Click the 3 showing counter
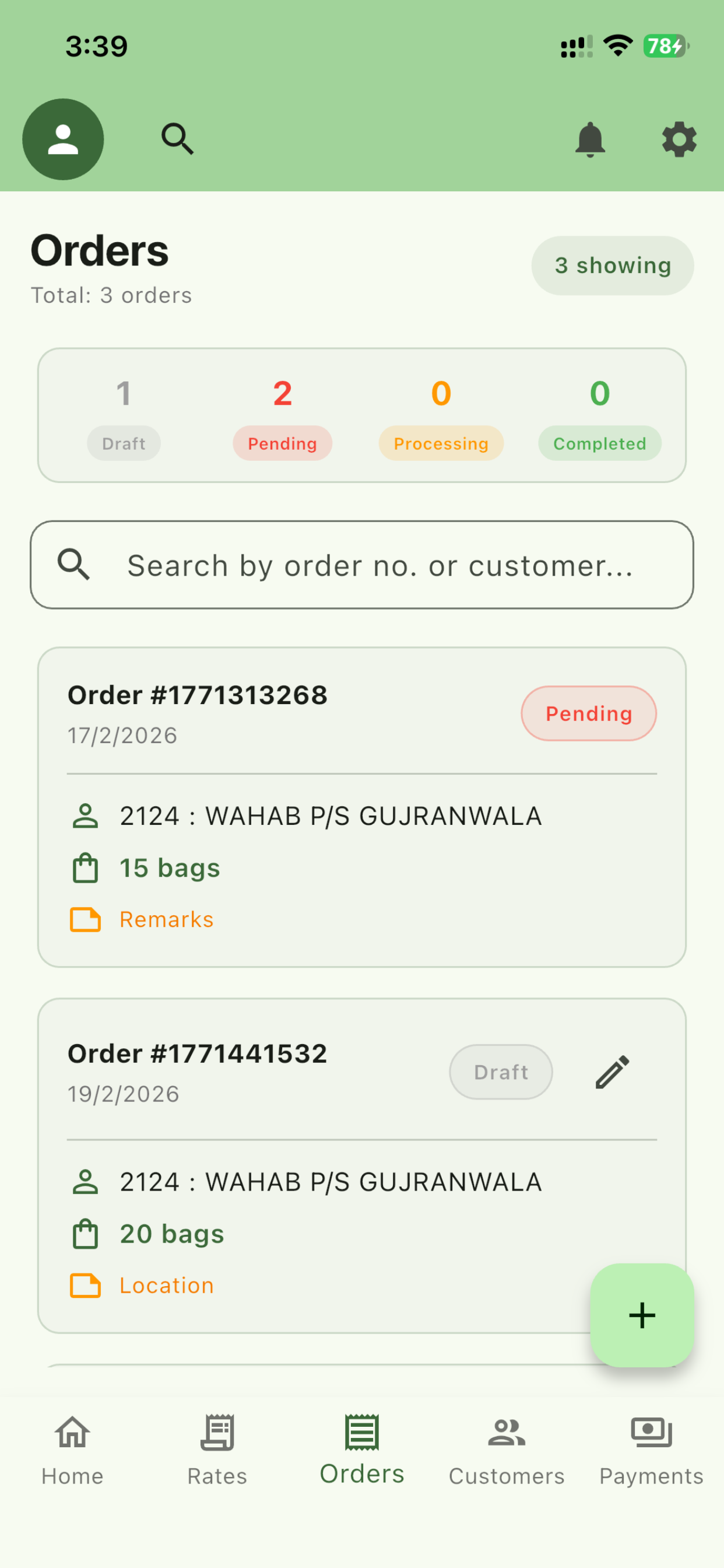The width and height of the screenshot is (724, 1568). tap(612, 265)
